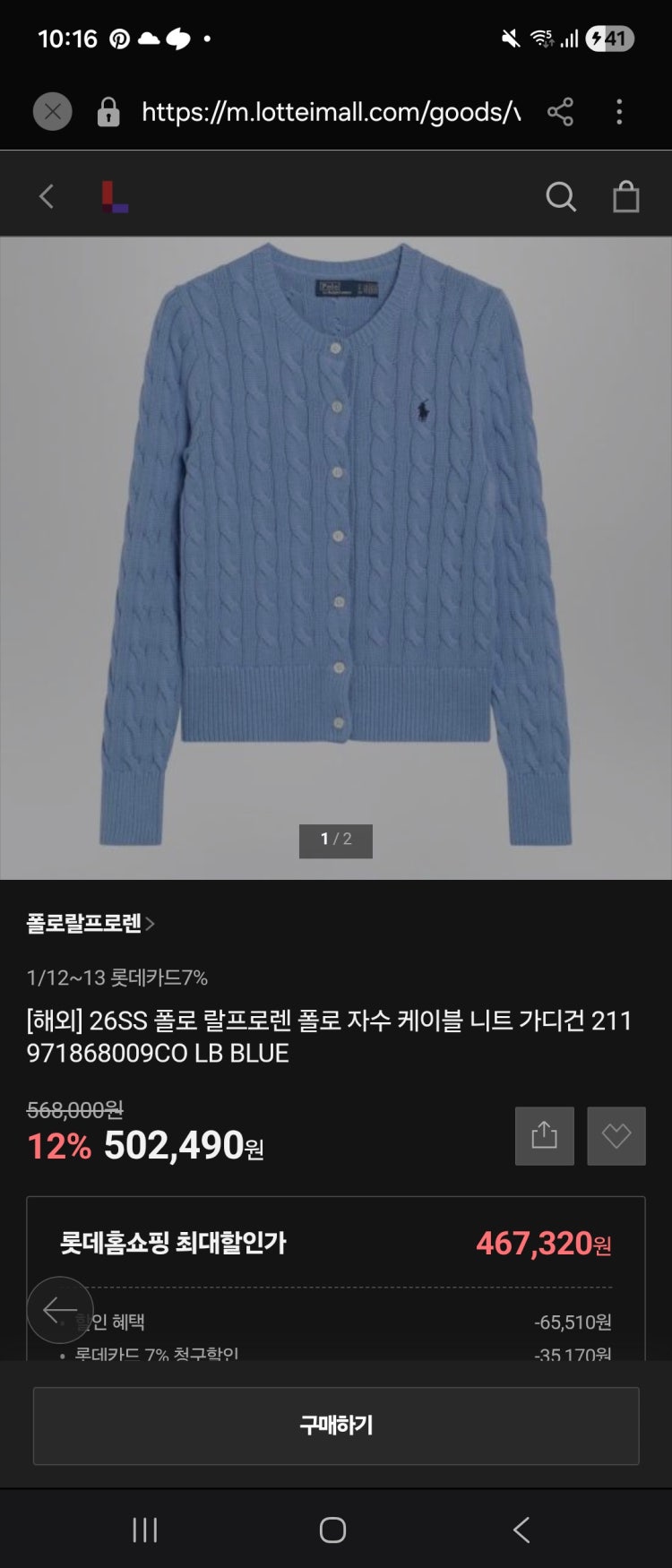Add the cardigan to wishlist heart

tap(616, 1136)
